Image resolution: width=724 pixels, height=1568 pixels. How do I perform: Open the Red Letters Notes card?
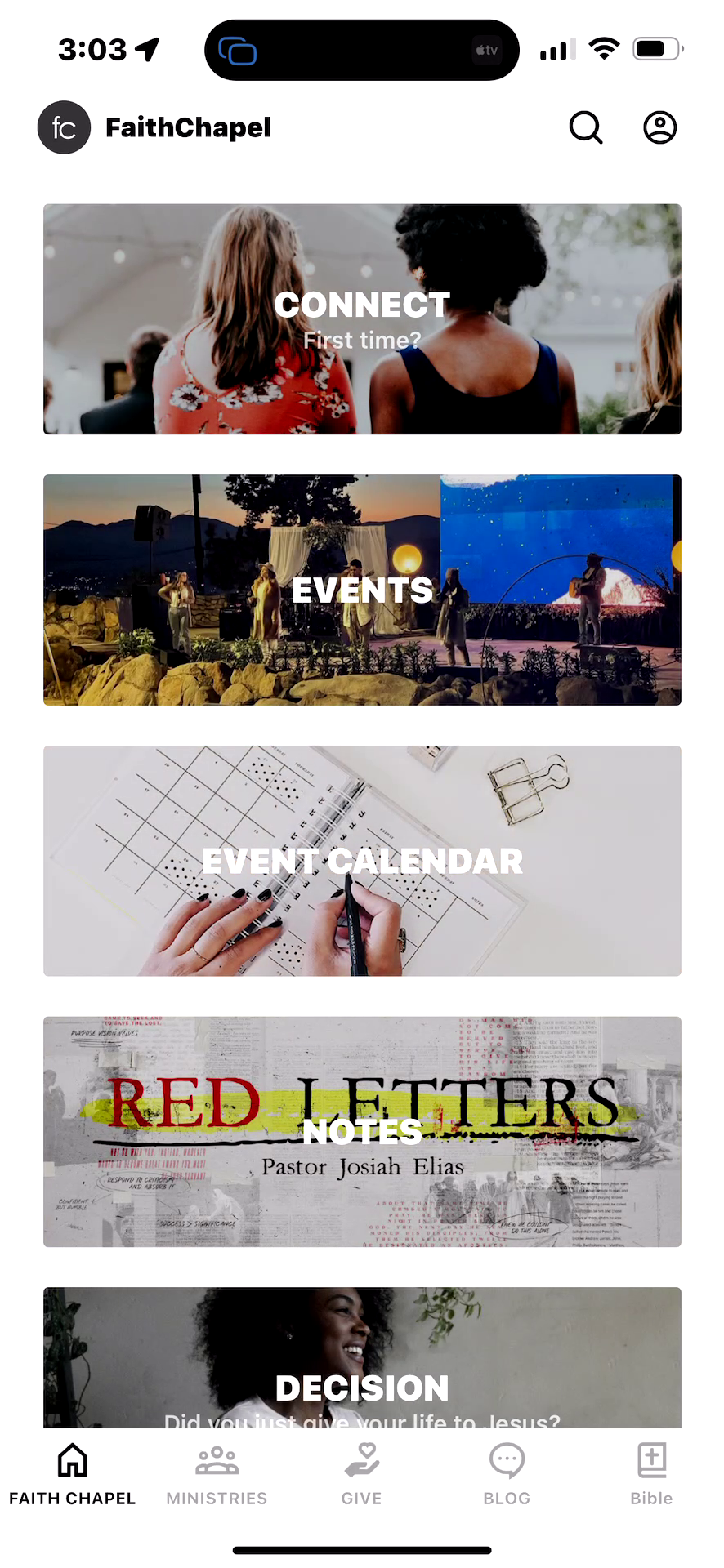[x=362, y=1131]
